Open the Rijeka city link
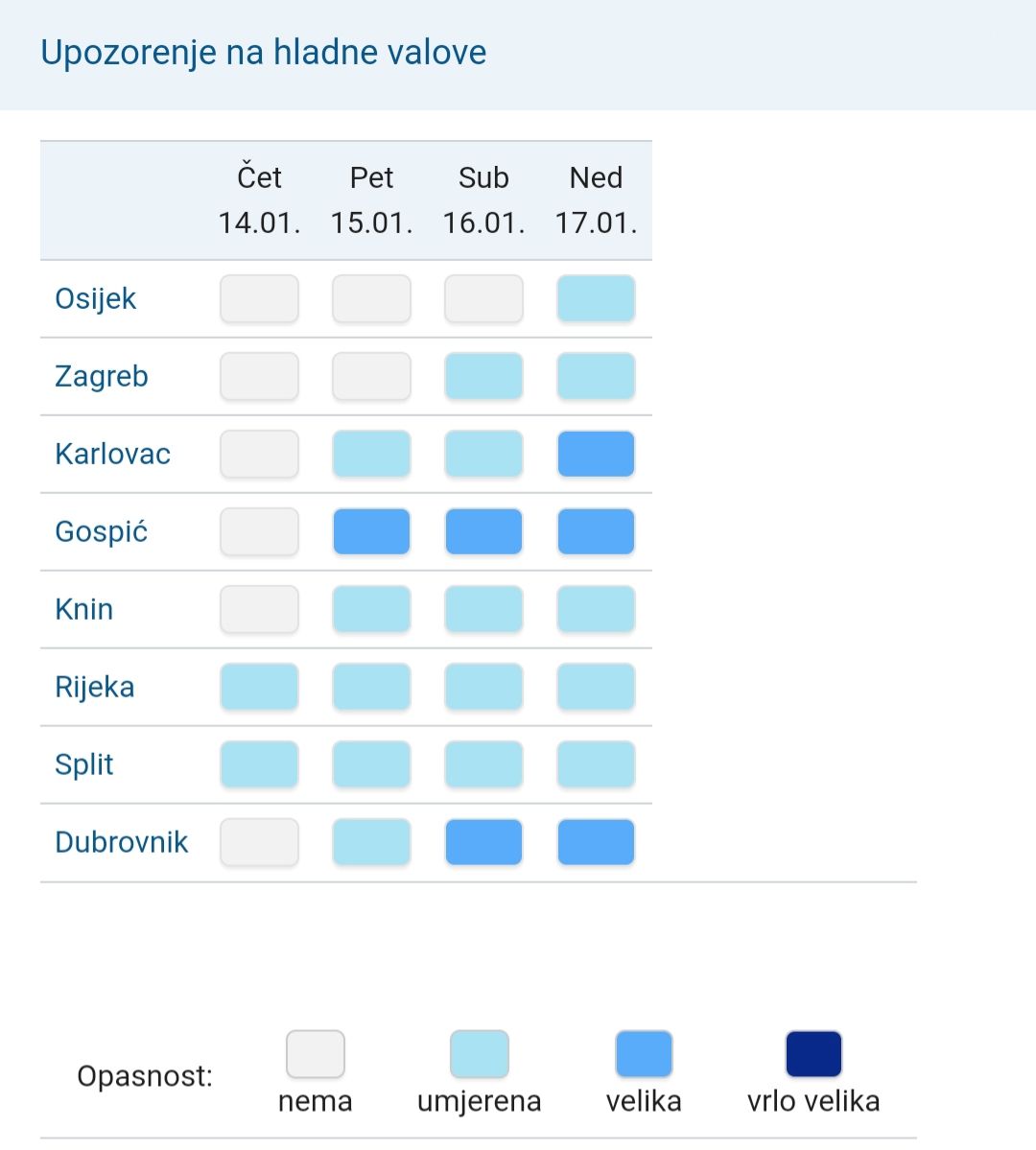This screenshot has width=1036, height=1150. coord(95,687)
